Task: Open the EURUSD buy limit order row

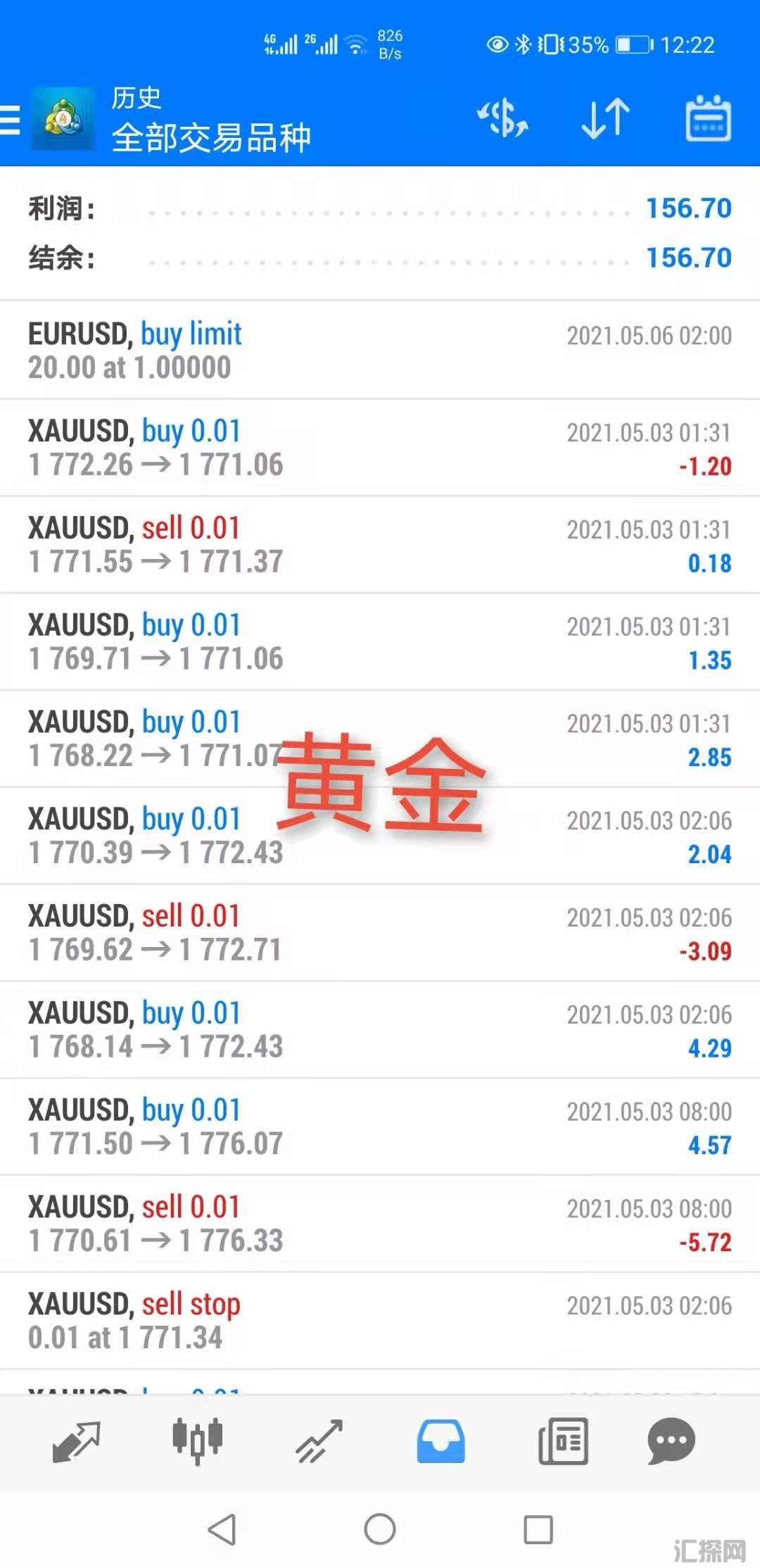Action: (380, 350)
